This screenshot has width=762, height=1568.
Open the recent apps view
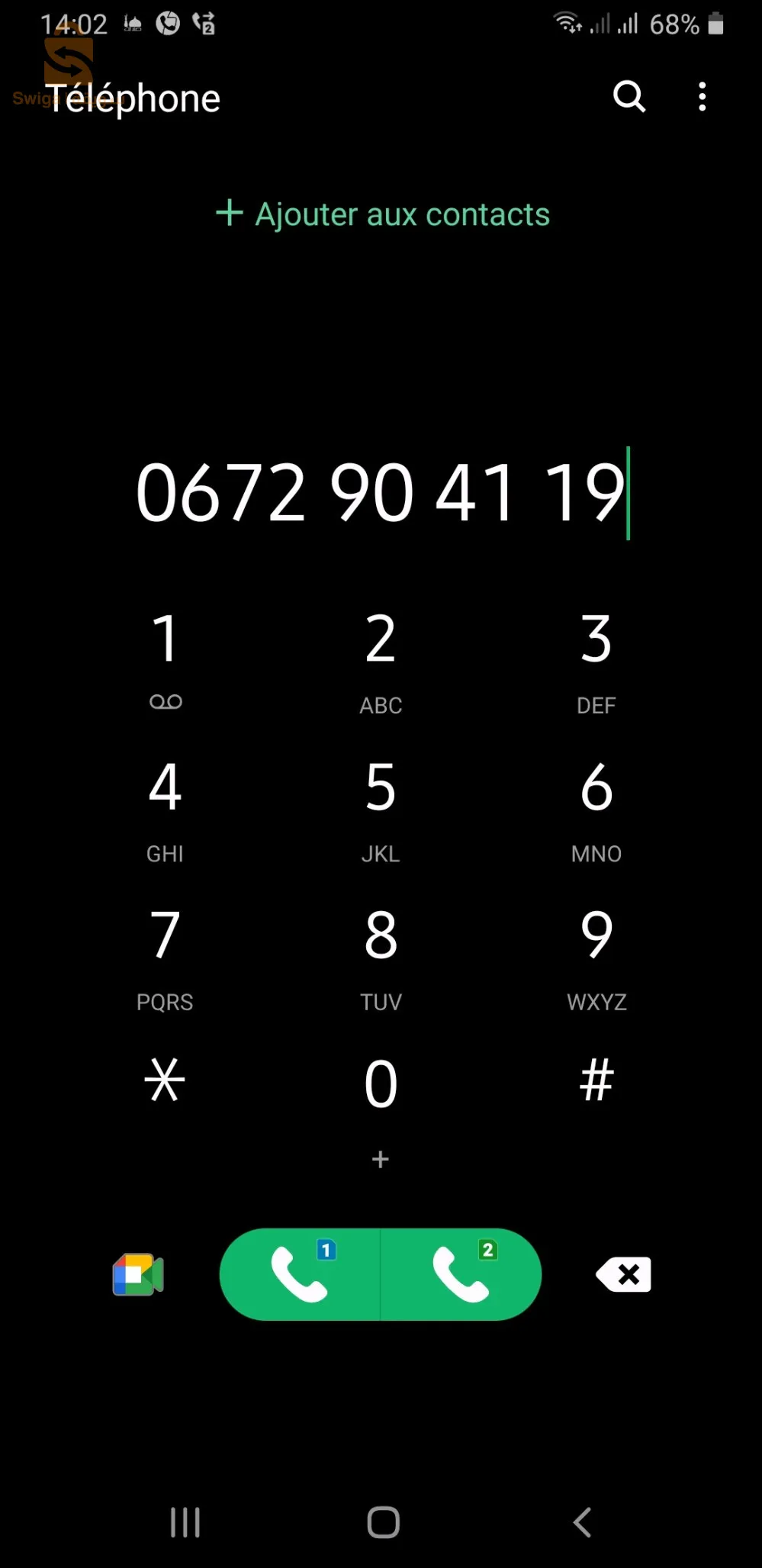(x=185, y=1522)
